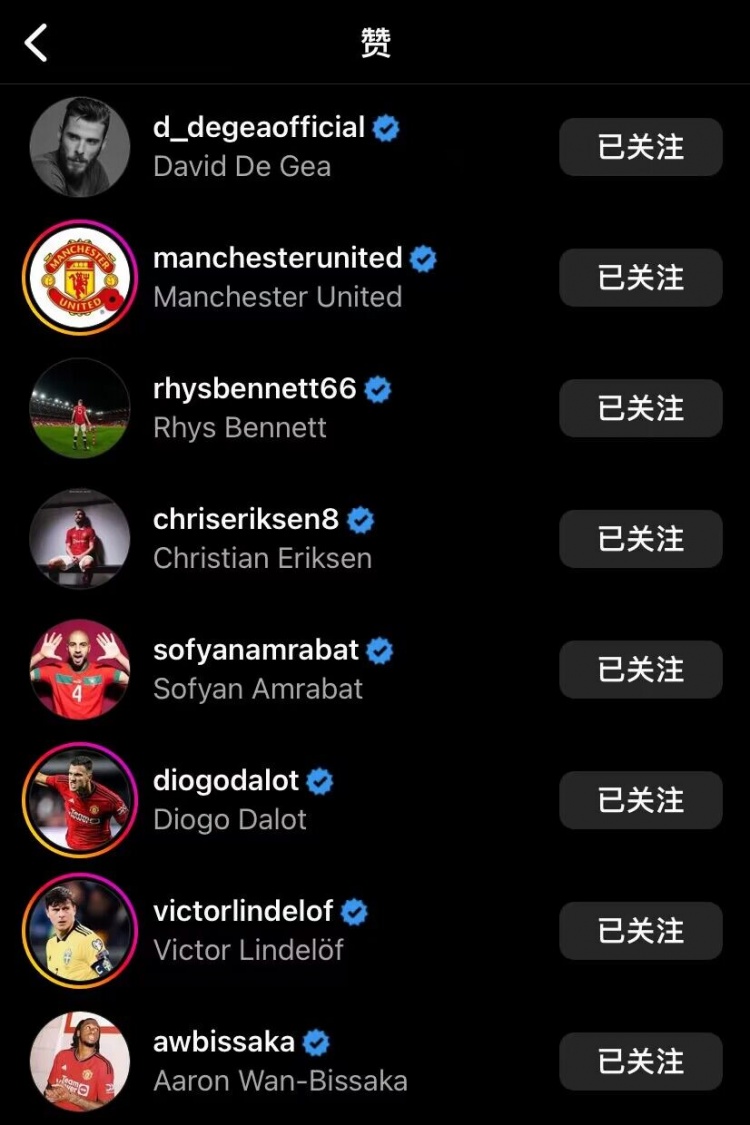750x1125 pixels.
Task: Unfollow Manchester United with its 已关注 button
Action: point(640,277)
